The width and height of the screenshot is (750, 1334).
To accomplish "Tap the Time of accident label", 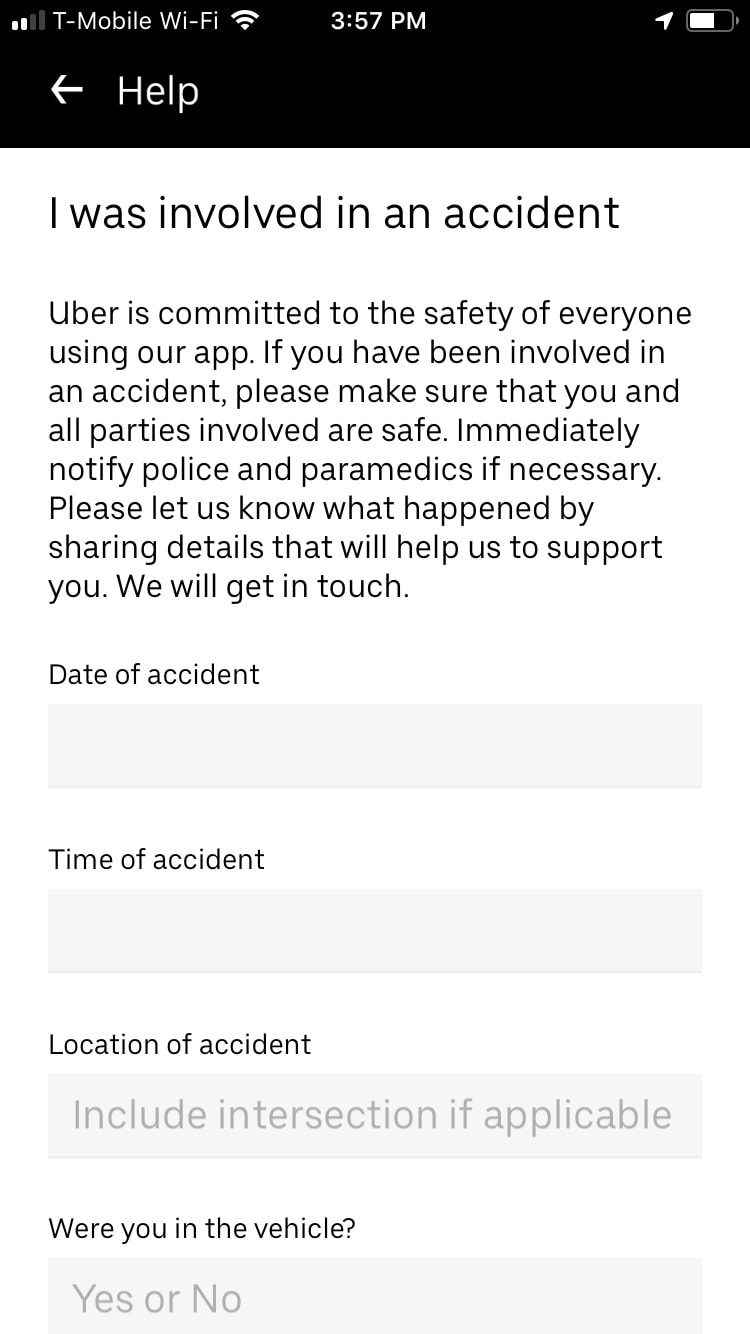I will pyautogui.click(x=156, y=859).
